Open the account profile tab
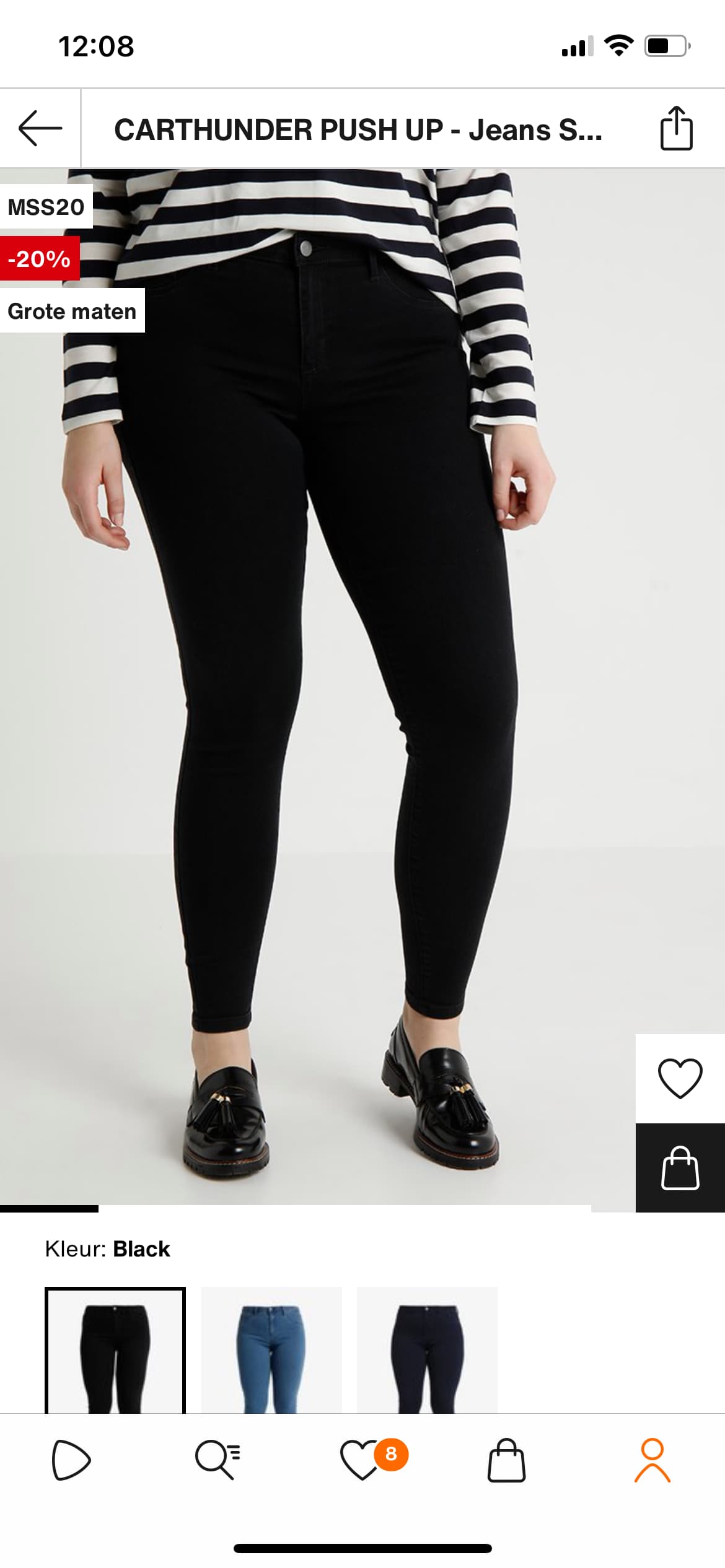The height and width of the screenshot is (1568, 725). tap(652, 1460)
